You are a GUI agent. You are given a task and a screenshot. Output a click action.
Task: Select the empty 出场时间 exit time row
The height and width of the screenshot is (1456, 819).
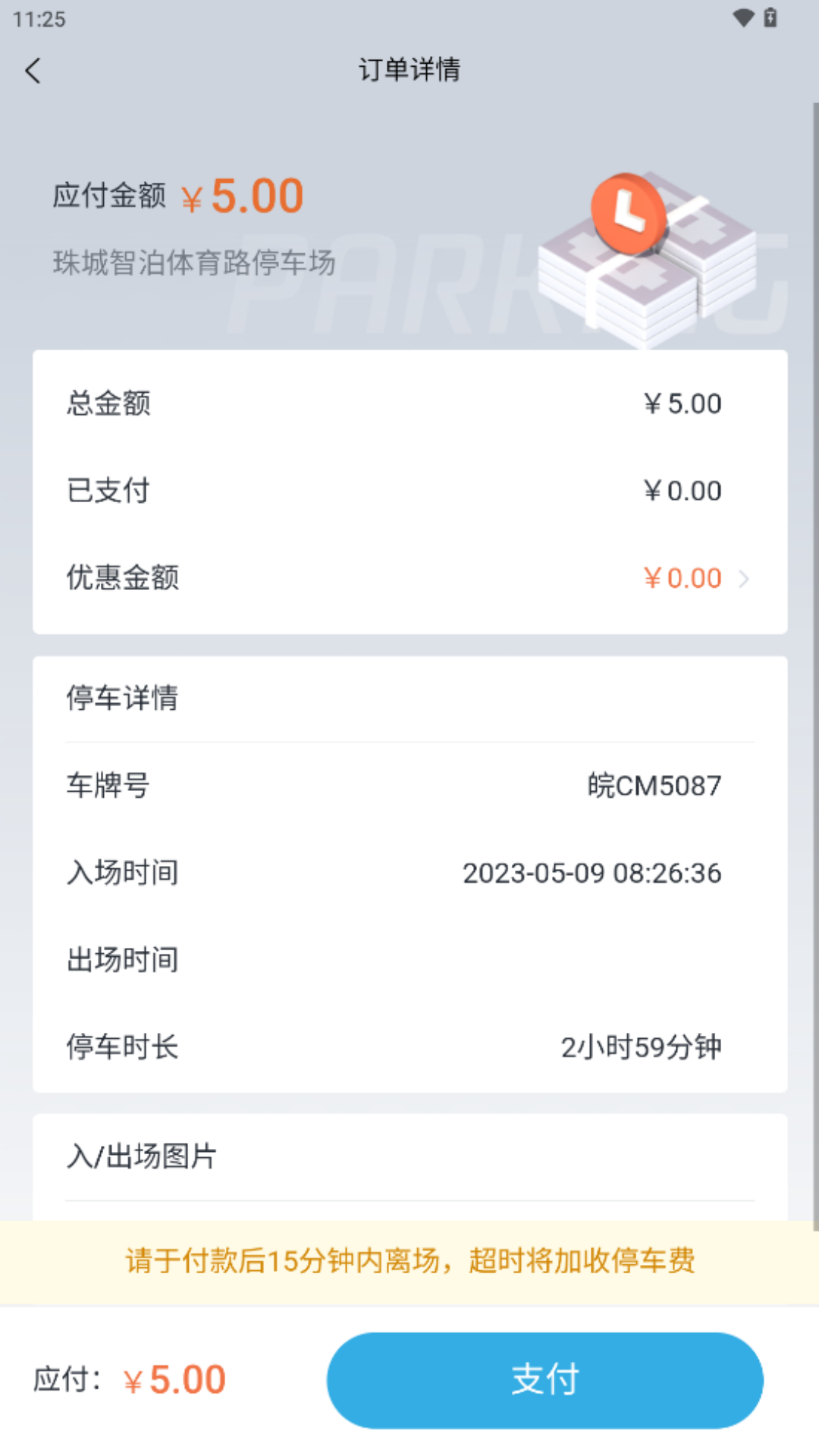409,959
